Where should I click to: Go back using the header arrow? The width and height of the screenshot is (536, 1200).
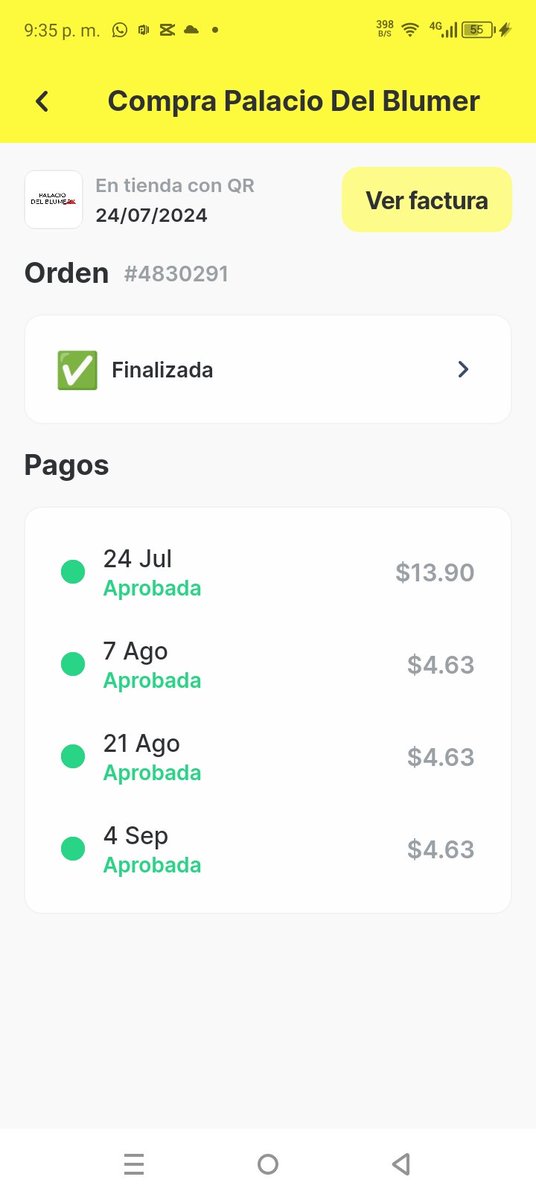click(x=42, y=101)
